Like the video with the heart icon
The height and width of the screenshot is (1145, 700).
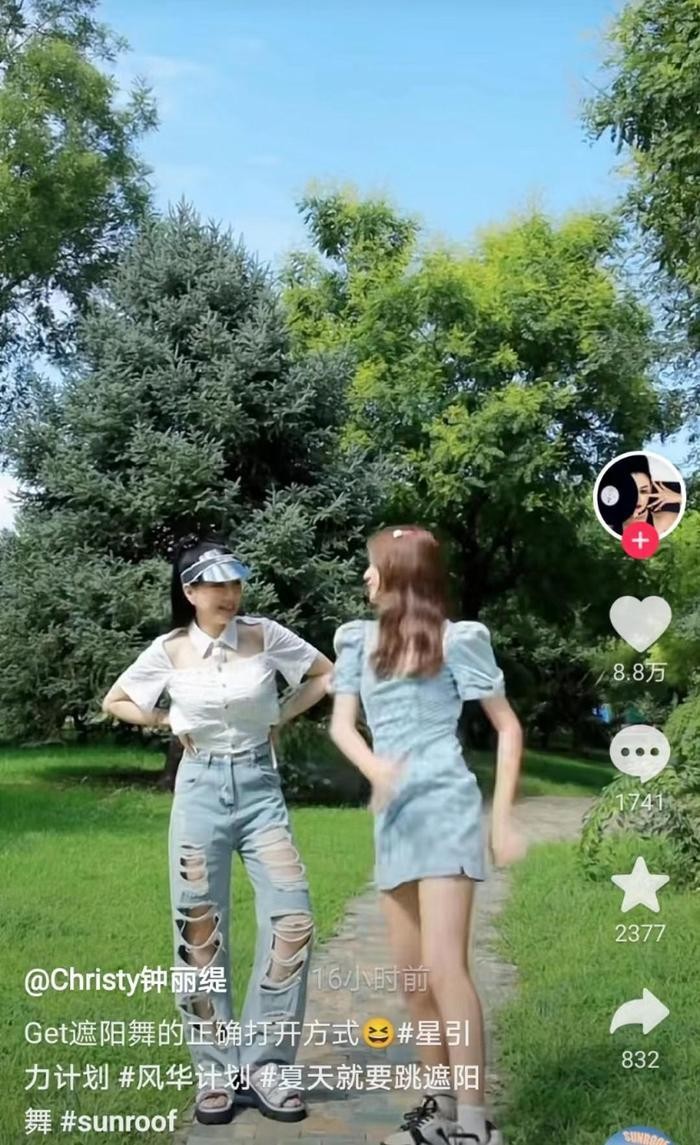click(640, 623)
